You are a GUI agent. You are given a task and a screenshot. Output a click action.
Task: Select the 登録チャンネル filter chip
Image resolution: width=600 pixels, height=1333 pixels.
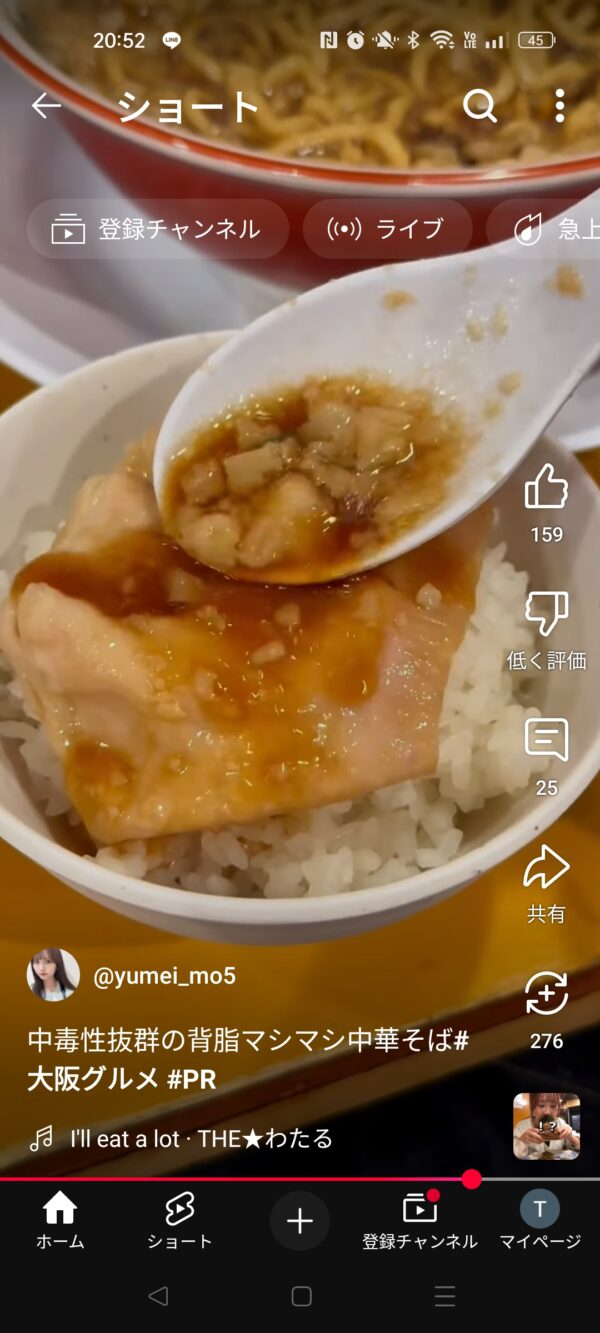point(157,229)
